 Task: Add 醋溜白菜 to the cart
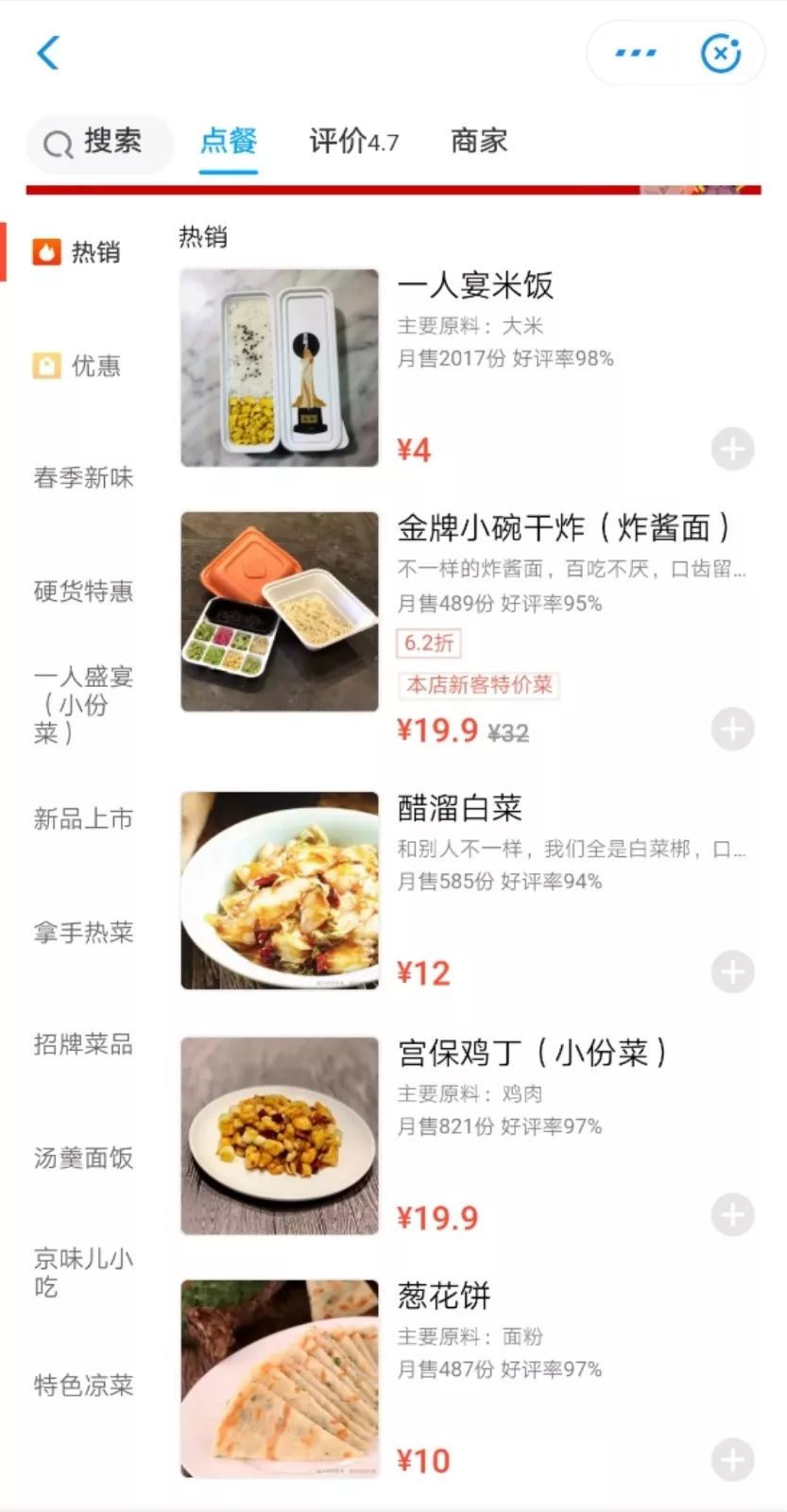[x=732, y=972]
